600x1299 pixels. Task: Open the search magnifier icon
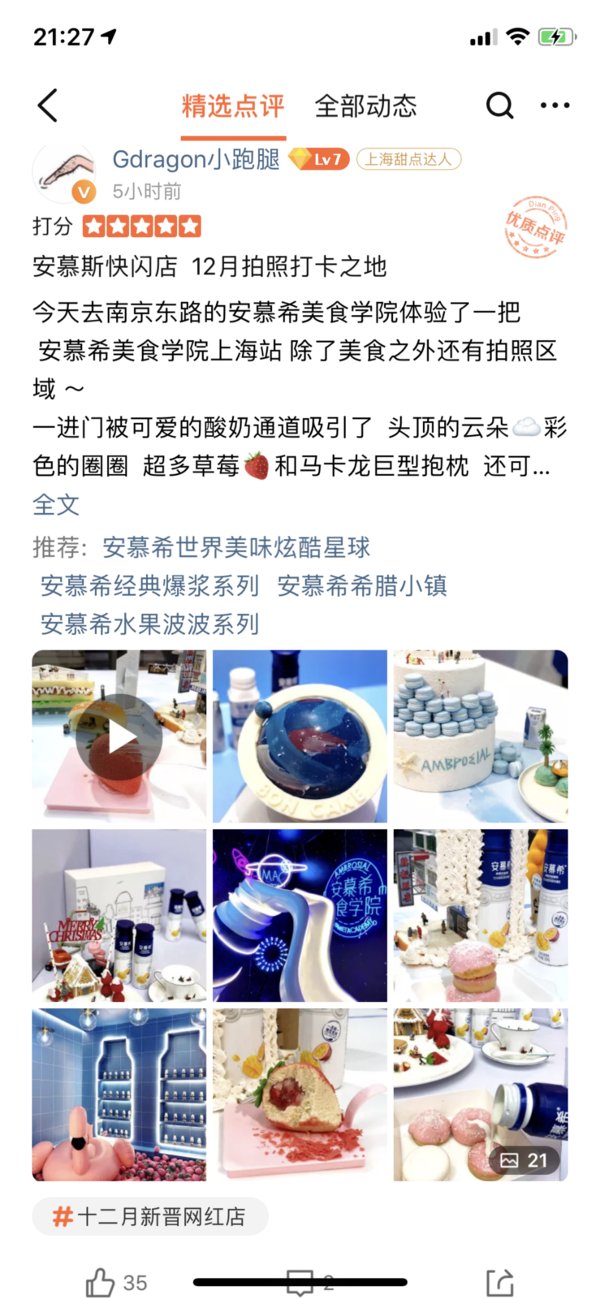(x=499, y=105)
